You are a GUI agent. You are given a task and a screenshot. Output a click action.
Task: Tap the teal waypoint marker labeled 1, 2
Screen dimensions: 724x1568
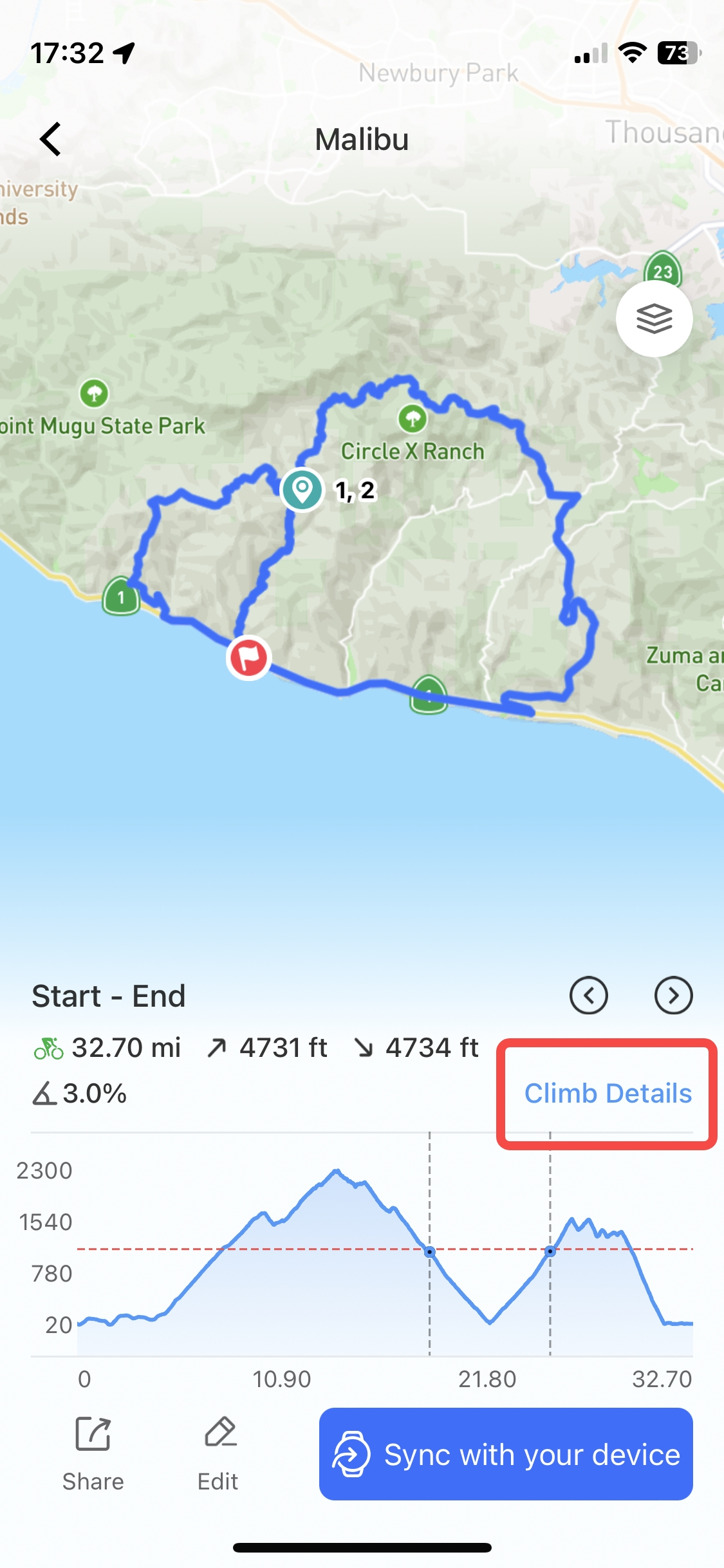[302, 490]
